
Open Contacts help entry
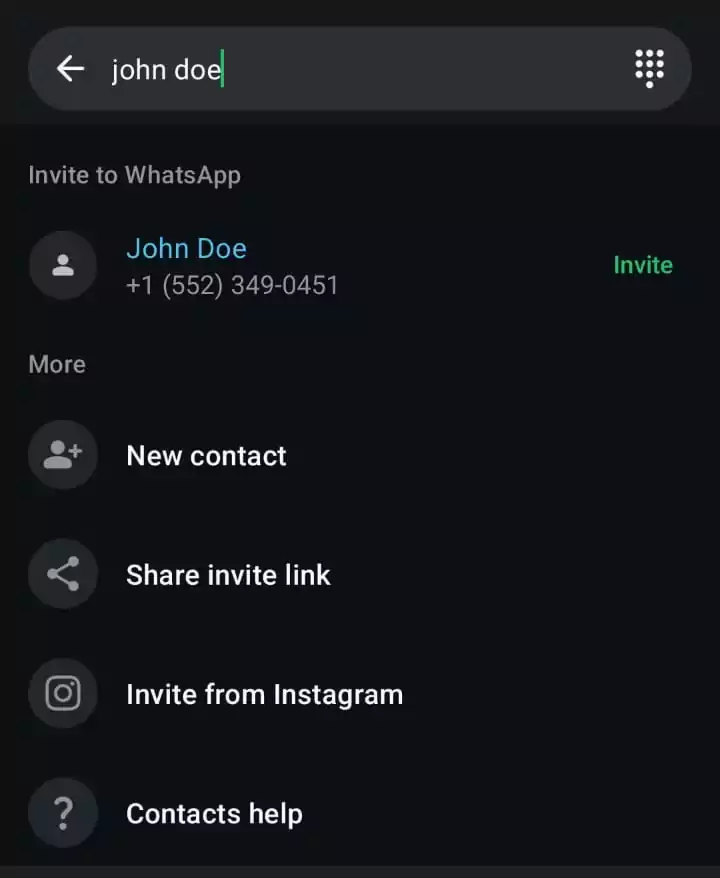point(214,814)
